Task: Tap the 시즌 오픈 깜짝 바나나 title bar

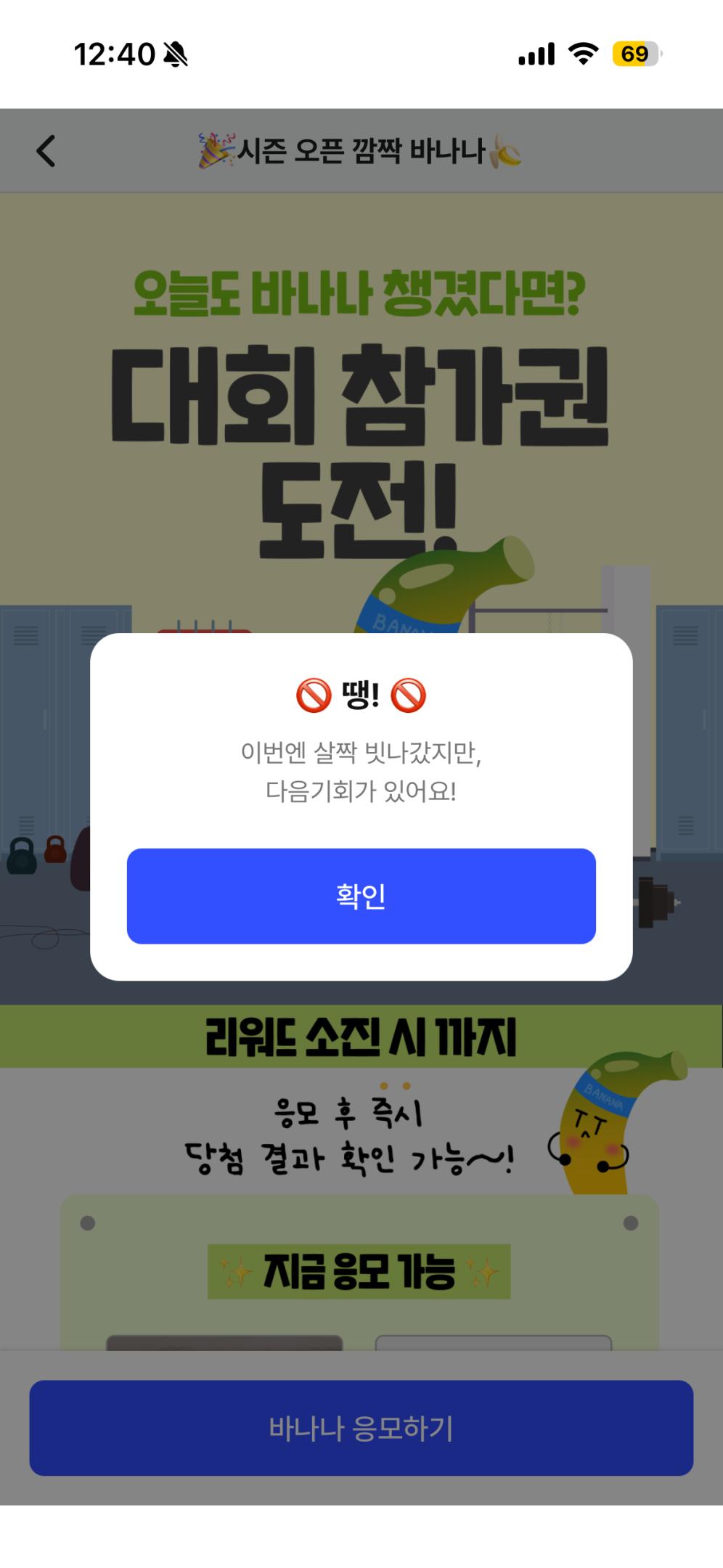Action: tap(361, 150)
